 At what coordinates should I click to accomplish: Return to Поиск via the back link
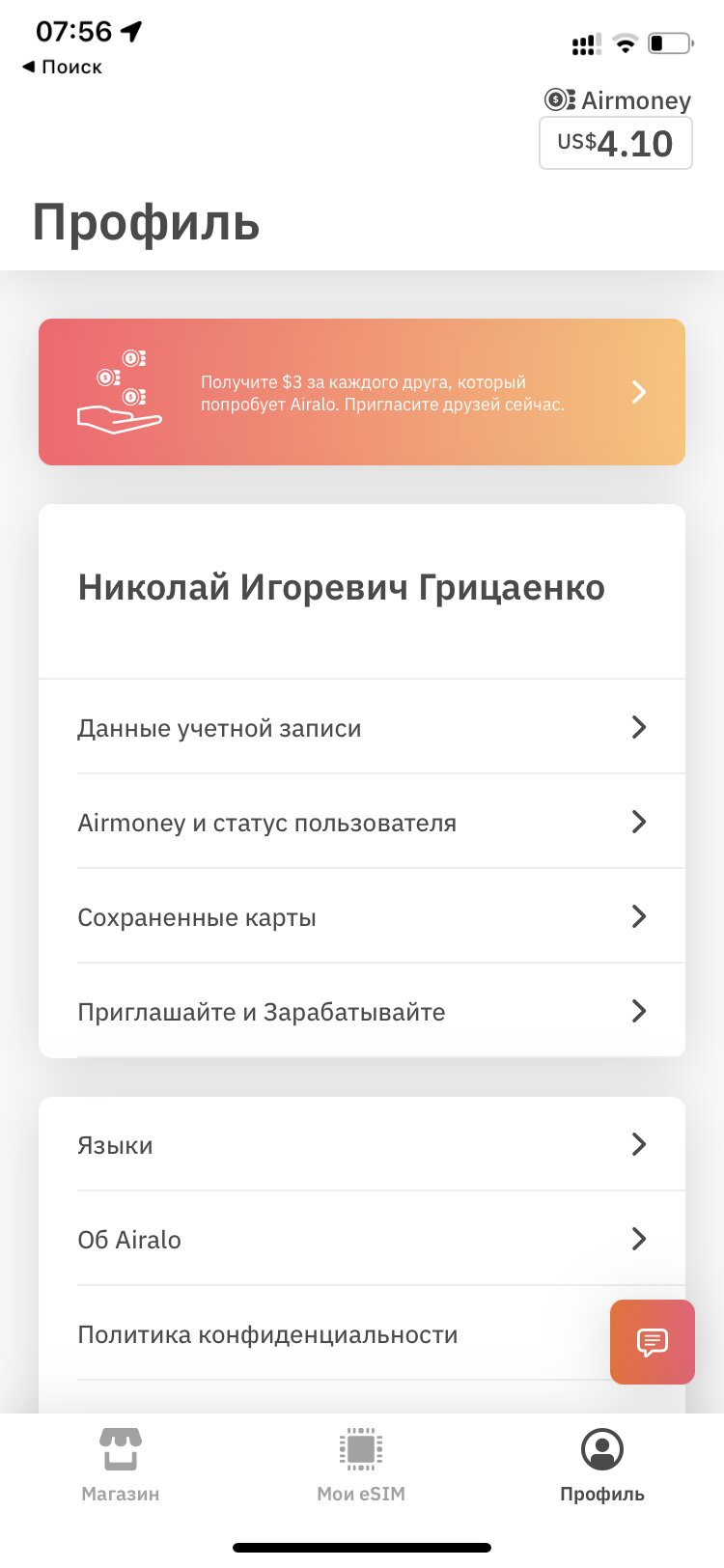click(x=62, y=67)
